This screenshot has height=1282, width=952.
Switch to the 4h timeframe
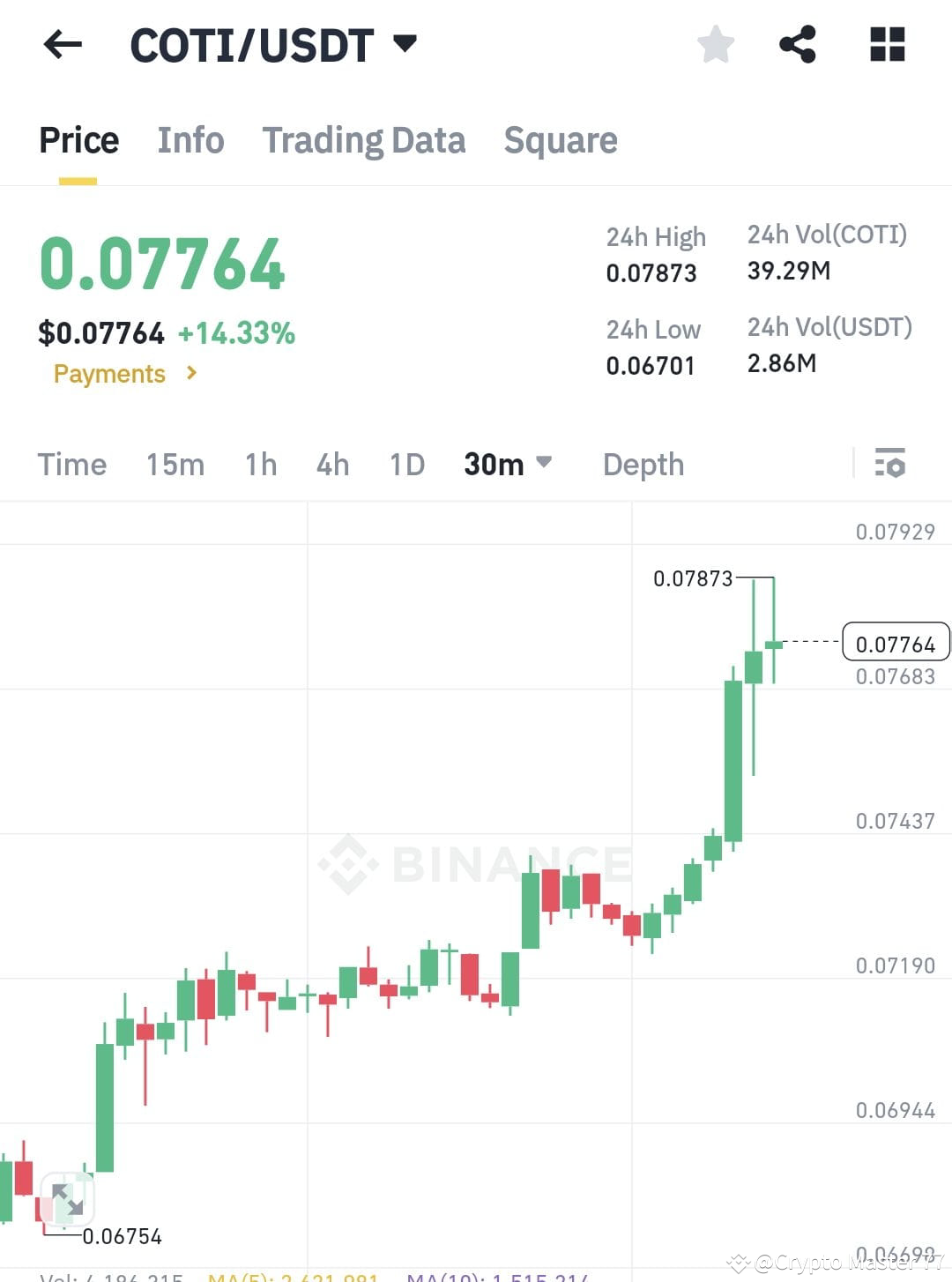coord(331,464)
